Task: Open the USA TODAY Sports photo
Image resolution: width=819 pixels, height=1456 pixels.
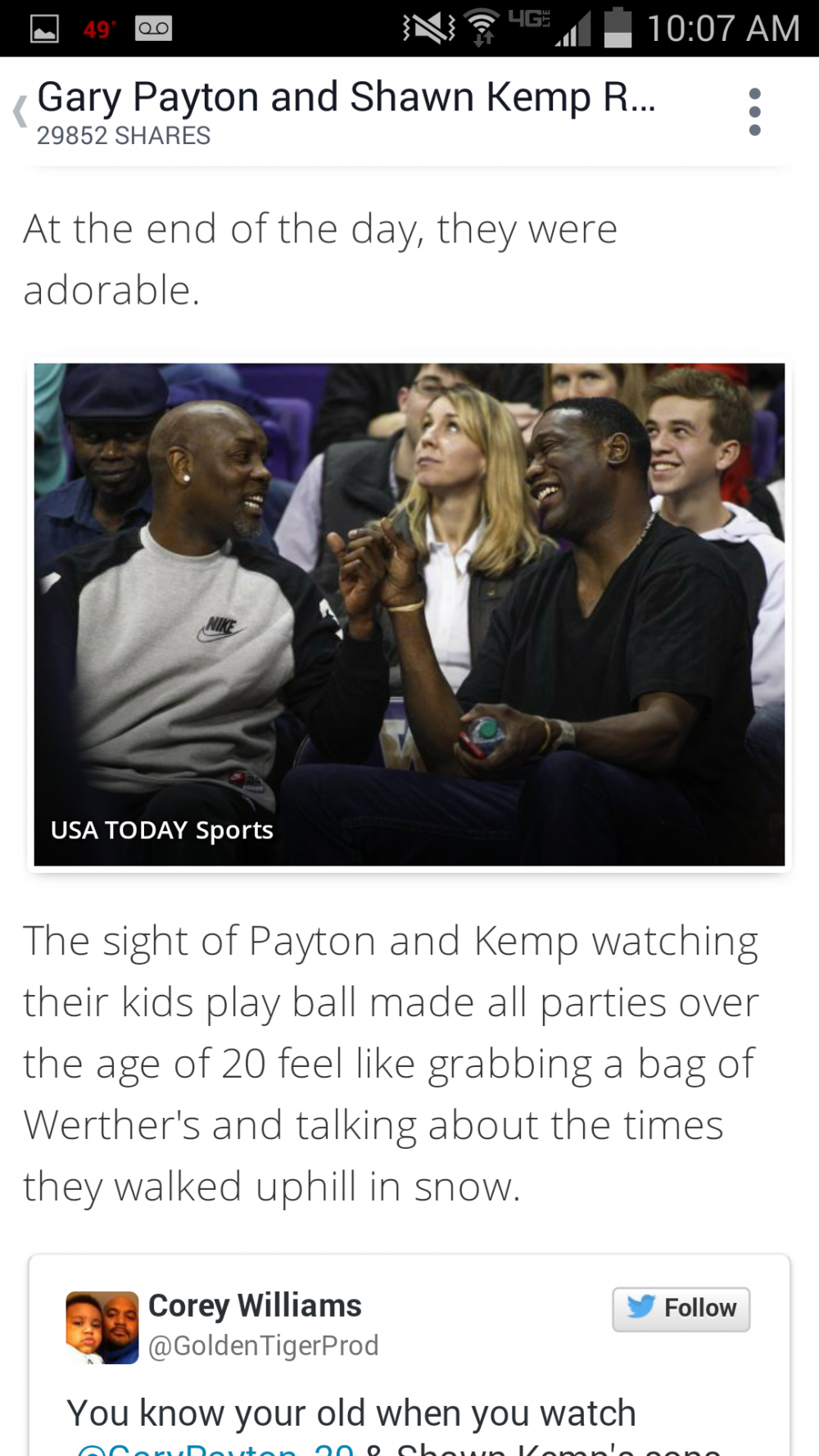Action: pyautogui.click(x=409, y=614)
